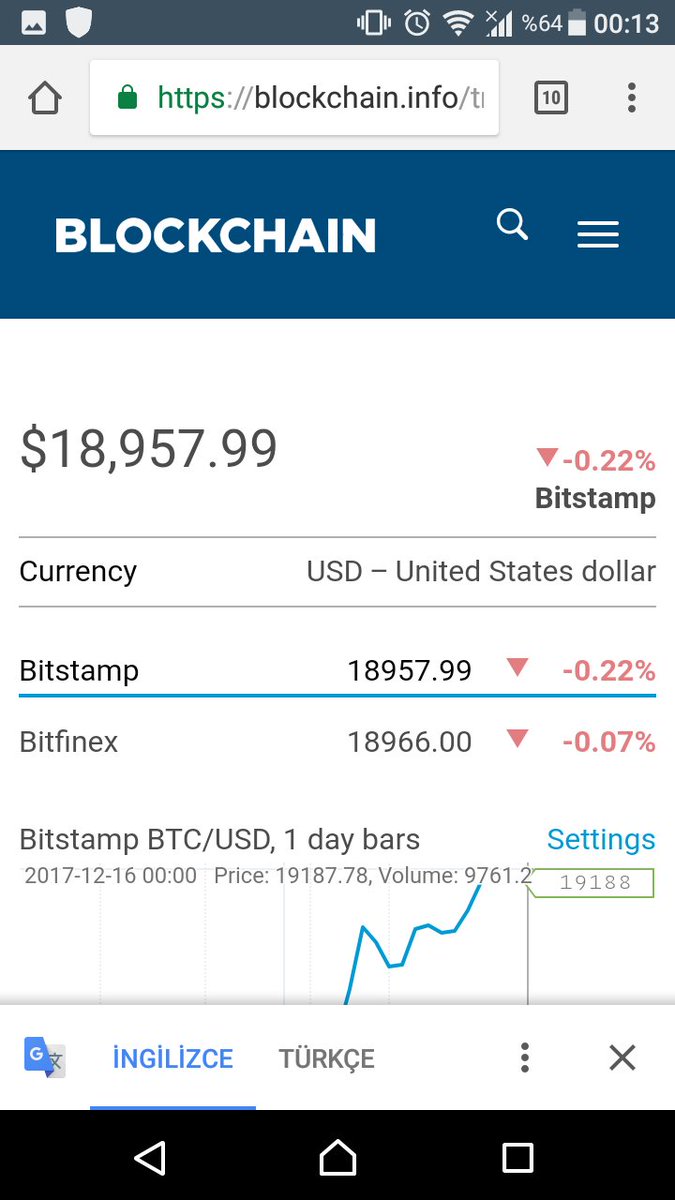Tap the blockchain.info address bar
This screenshot has height=1200, width=675.
coord(294,98)
